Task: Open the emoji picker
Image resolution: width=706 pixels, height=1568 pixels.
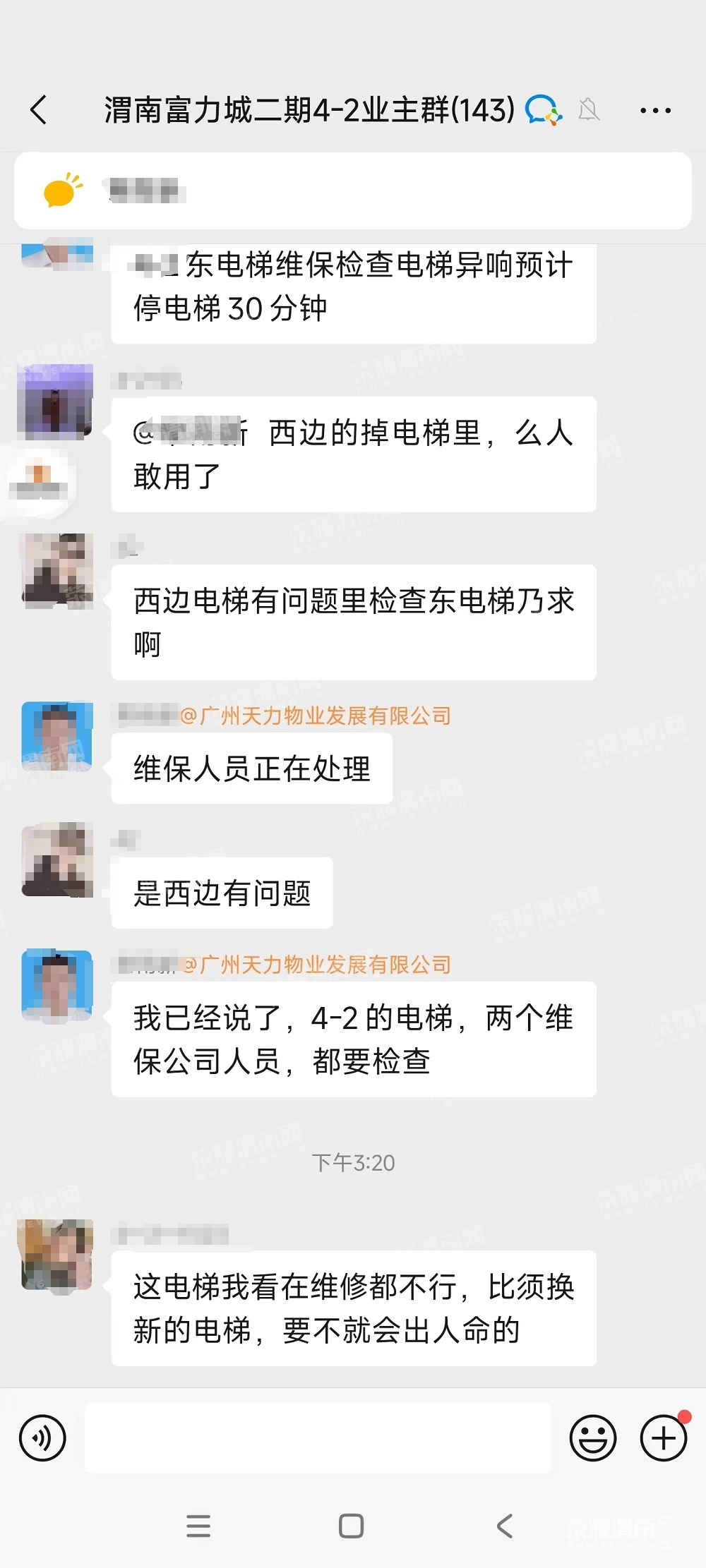Action: [592, 1437]
